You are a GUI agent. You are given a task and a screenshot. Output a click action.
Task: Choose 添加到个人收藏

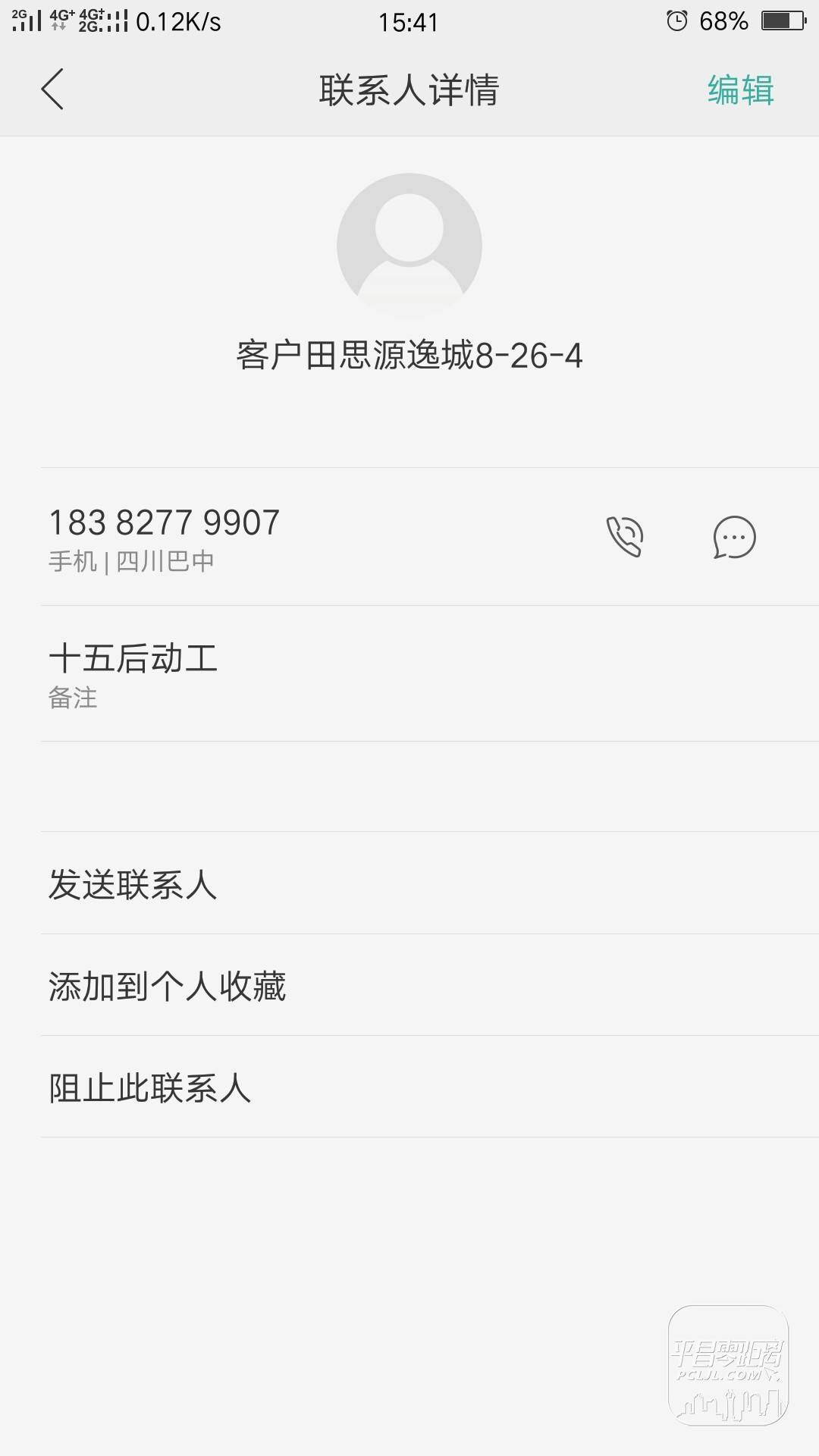coord(430,985)
